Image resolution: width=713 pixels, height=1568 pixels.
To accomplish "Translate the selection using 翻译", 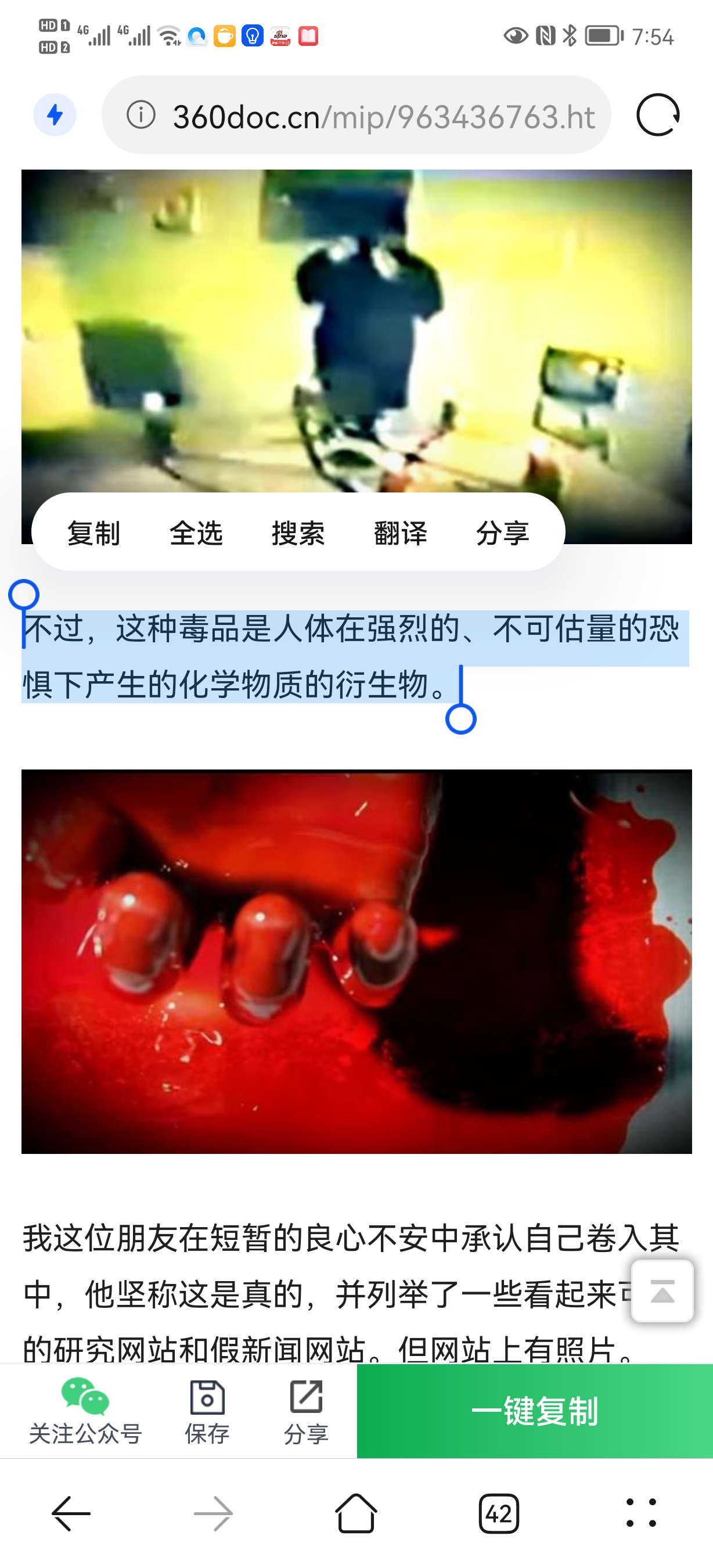I will pos(400,533).
